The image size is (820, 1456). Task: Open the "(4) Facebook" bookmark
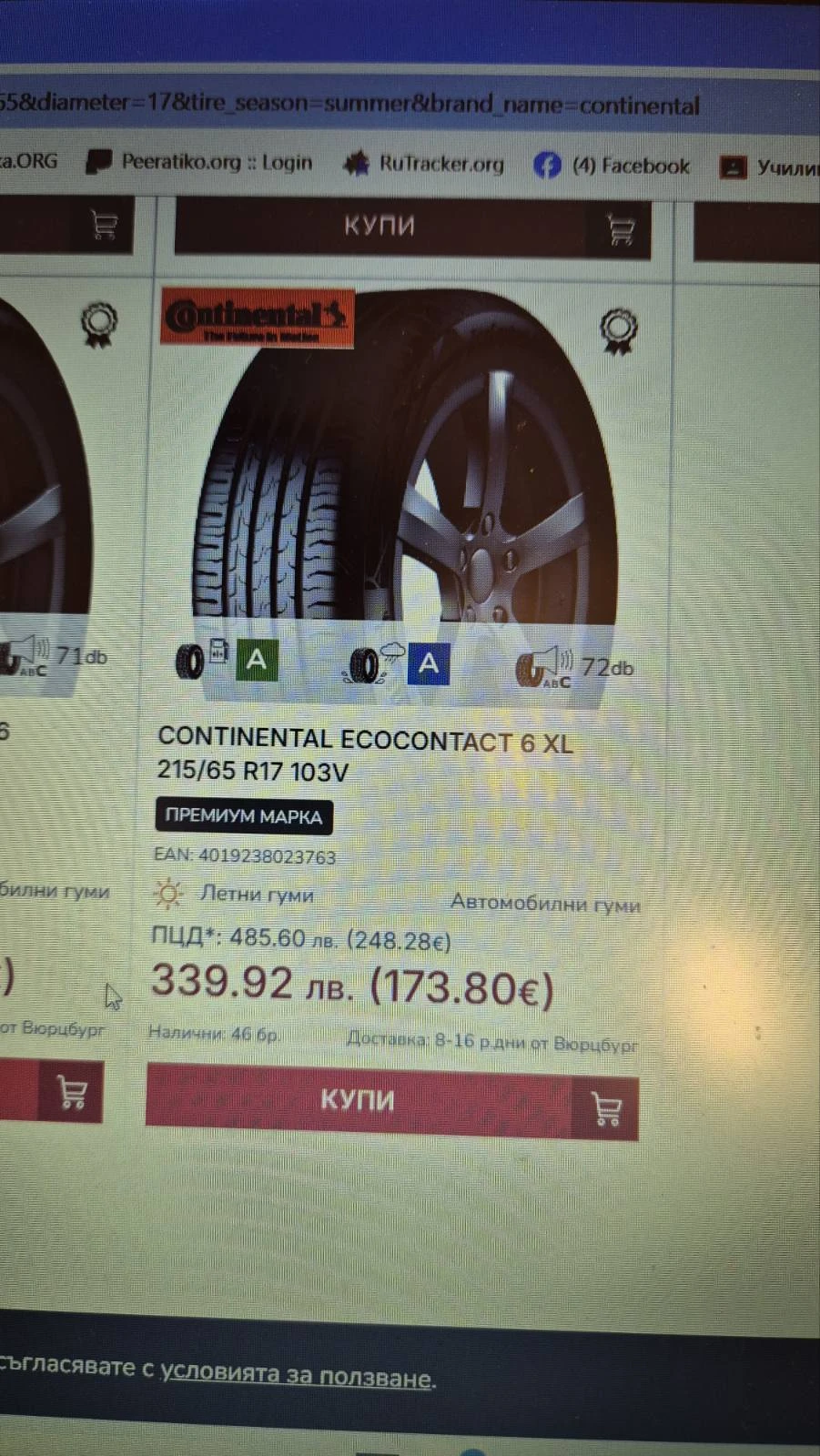630,166
